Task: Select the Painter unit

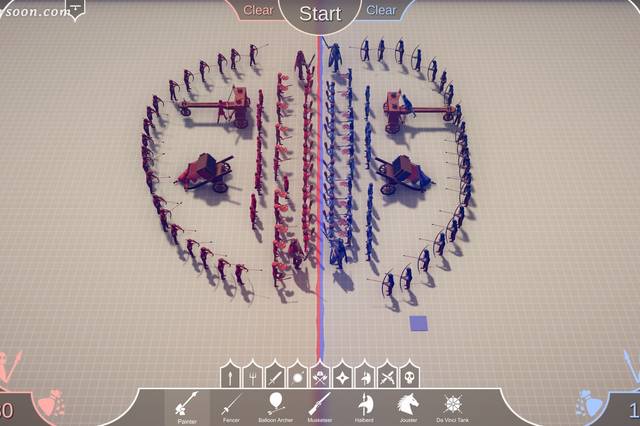Action: 186,406
